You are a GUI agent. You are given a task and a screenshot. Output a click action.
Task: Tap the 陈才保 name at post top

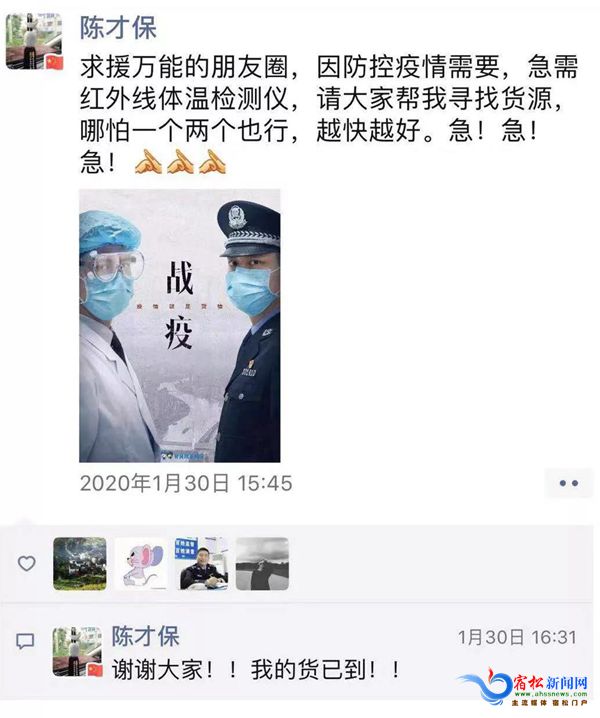pos(118,27)
